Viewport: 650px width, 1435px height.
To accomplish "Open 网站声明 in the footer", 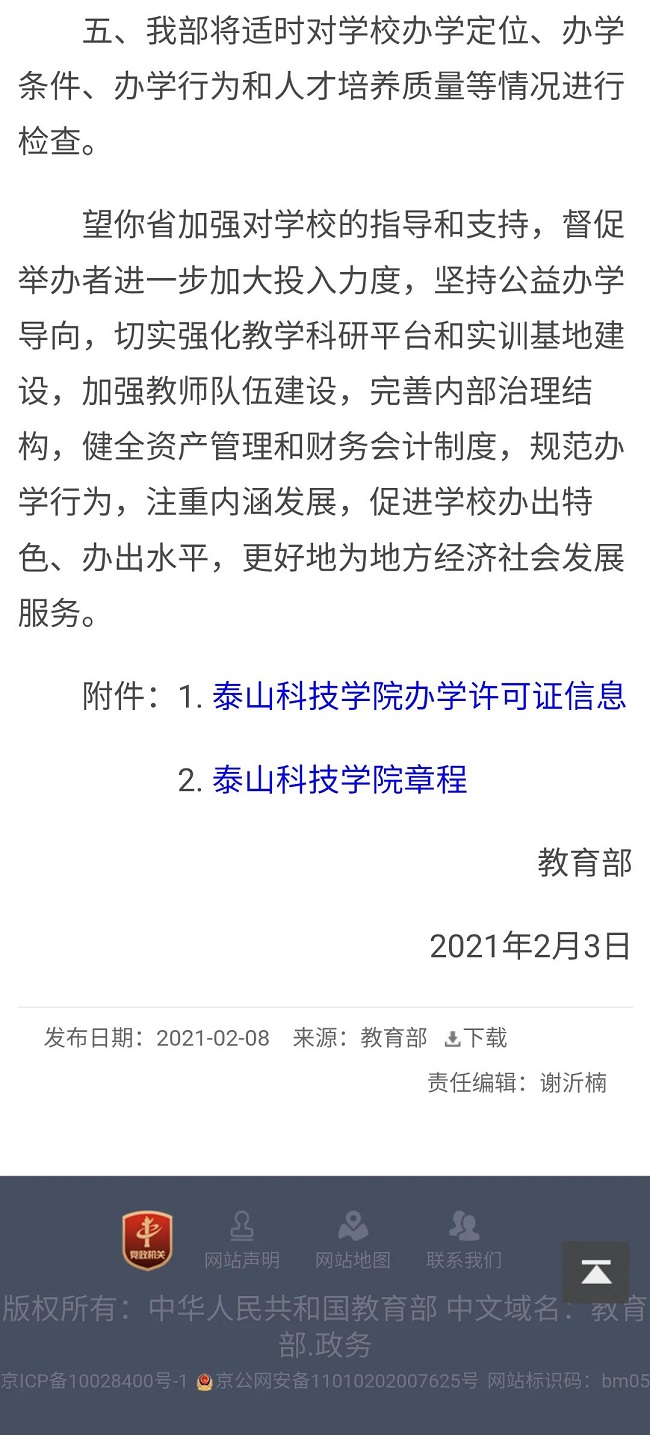I will pos(242,1239).
